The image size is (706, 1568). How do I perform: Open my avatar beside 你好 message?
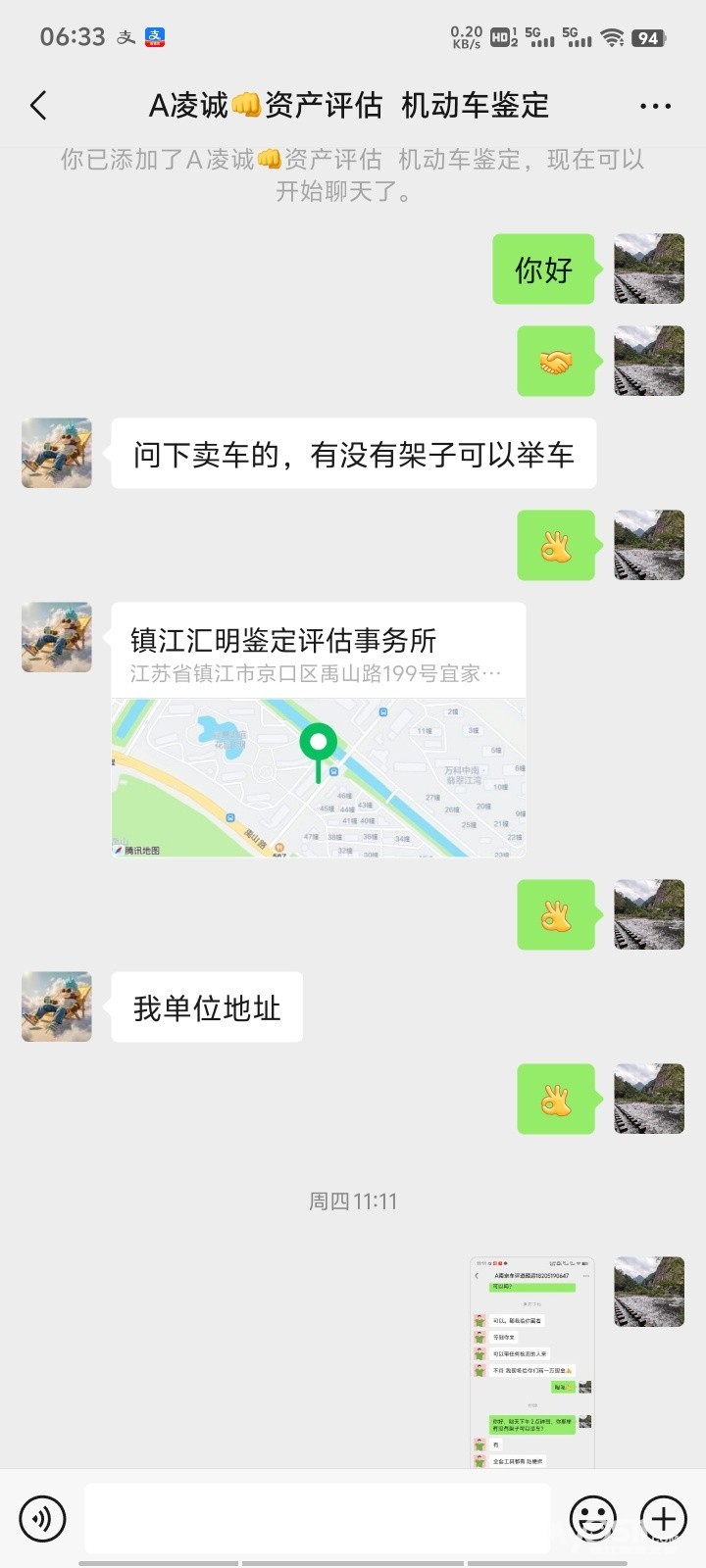tap(648, 269)
